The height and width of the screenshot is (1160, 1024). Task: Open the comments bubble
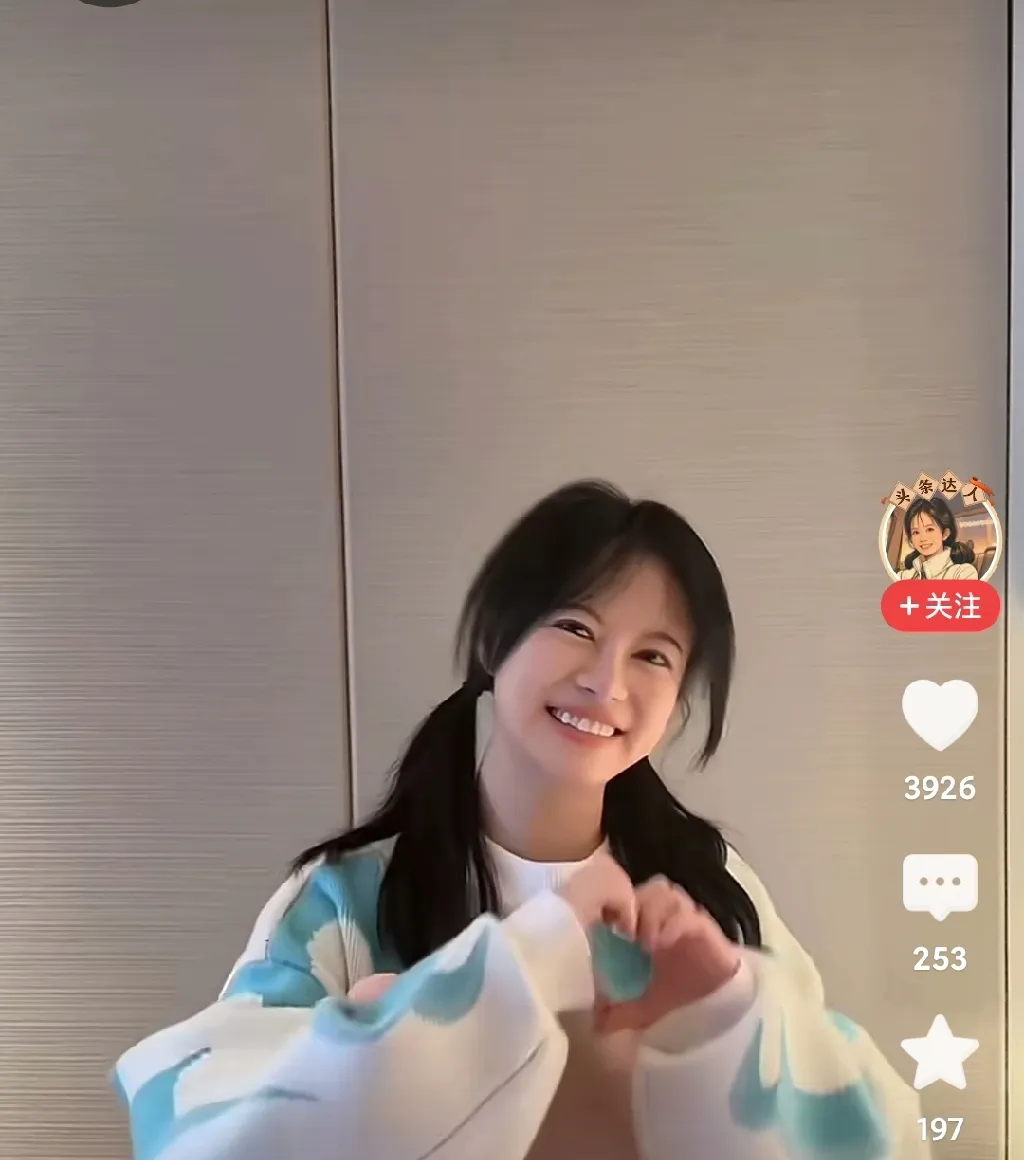[940, 886]
